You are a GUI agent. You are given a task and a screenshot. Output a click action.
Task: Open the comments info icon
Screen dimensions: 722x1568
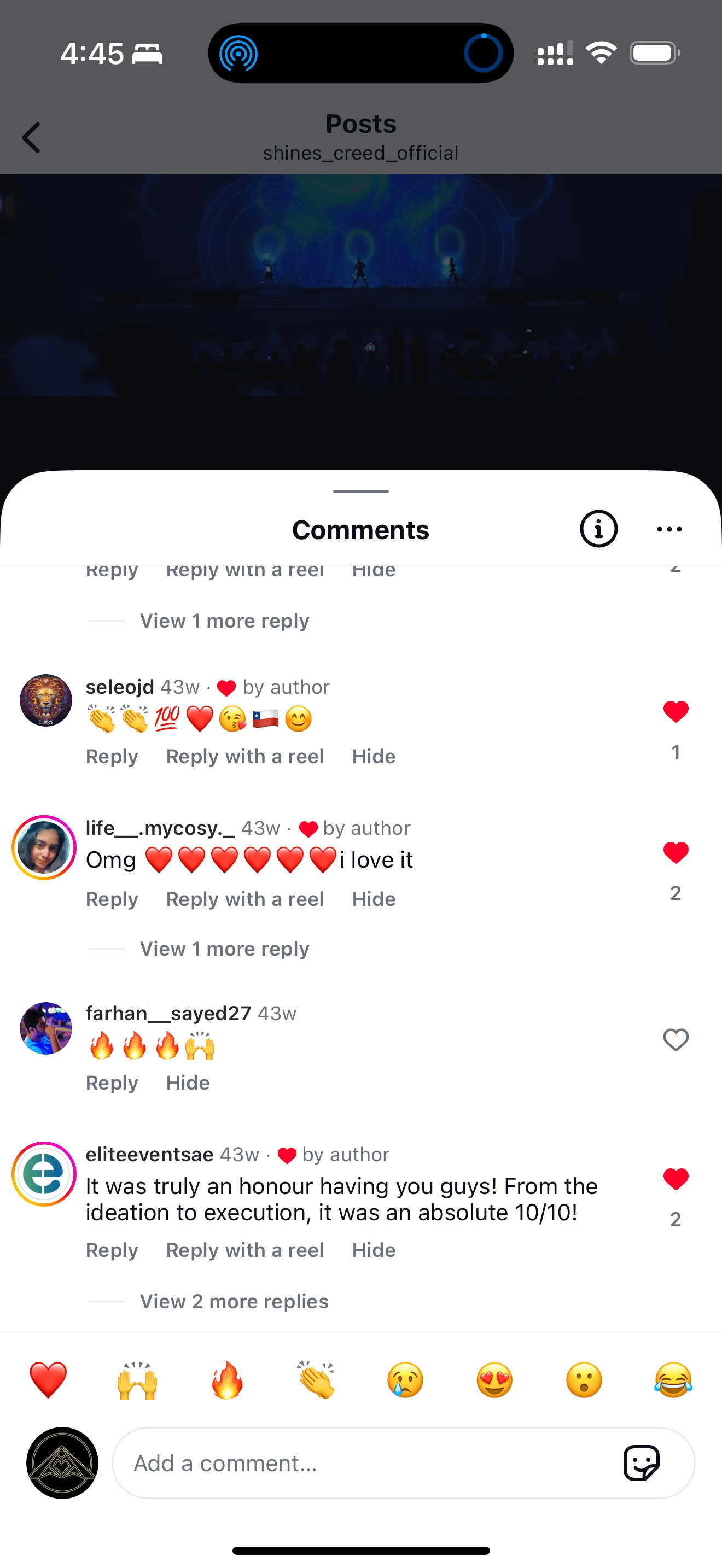click(598, 529)
